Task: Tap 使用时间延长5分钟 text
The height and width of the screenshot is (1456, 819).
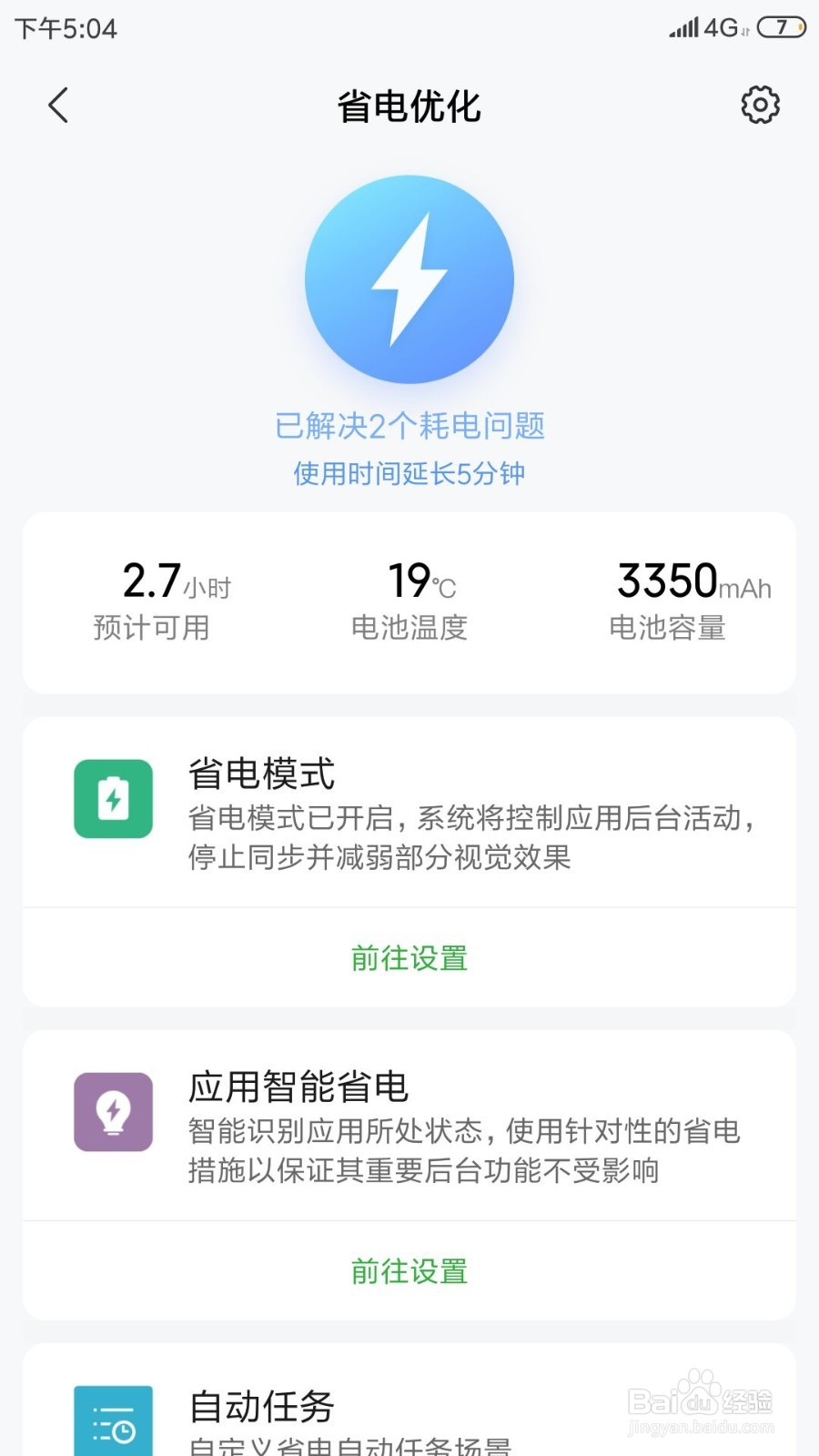Action: (409, 473)
